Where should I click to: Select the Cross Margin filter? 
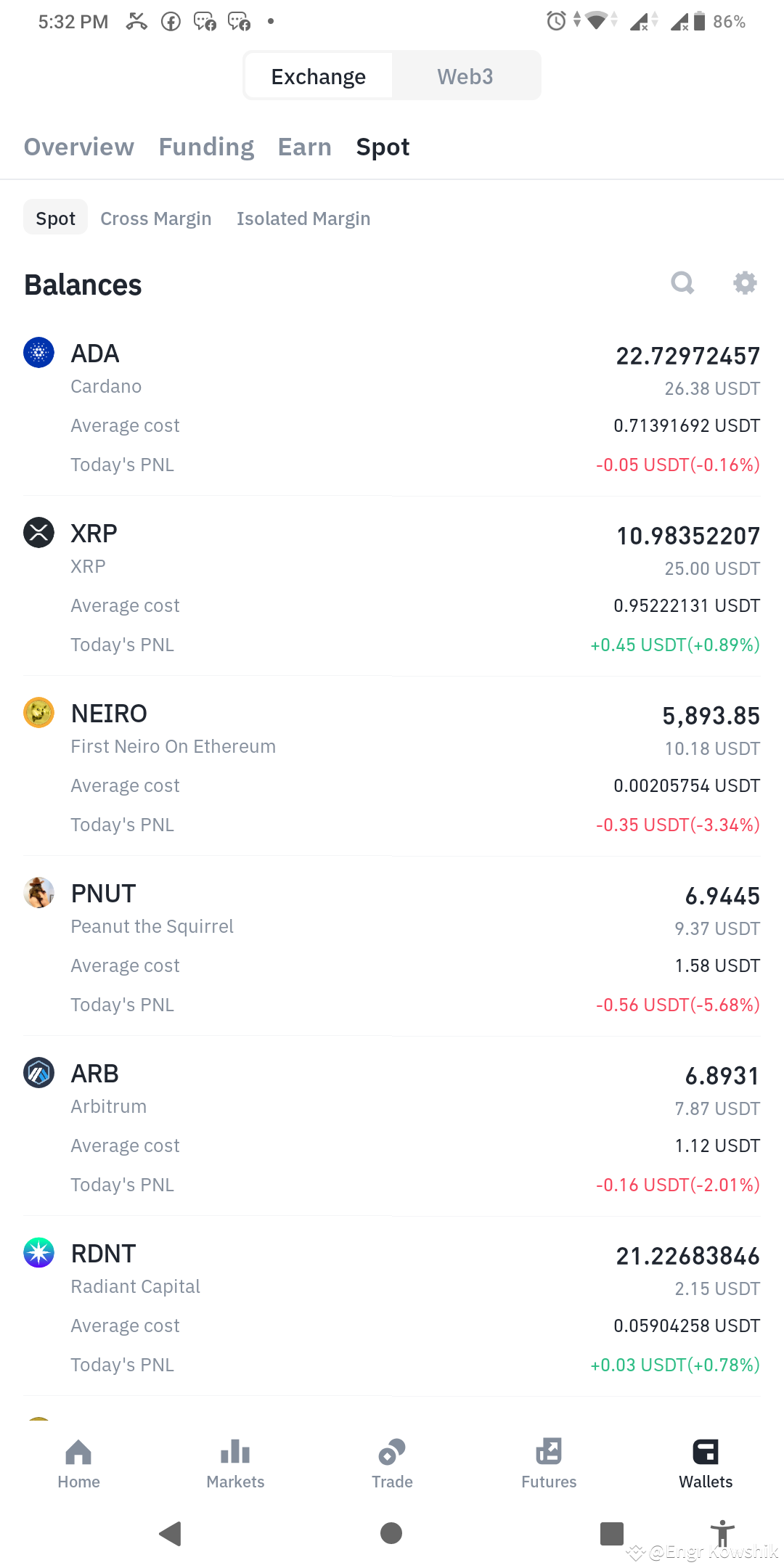click(x=155, y=218)
